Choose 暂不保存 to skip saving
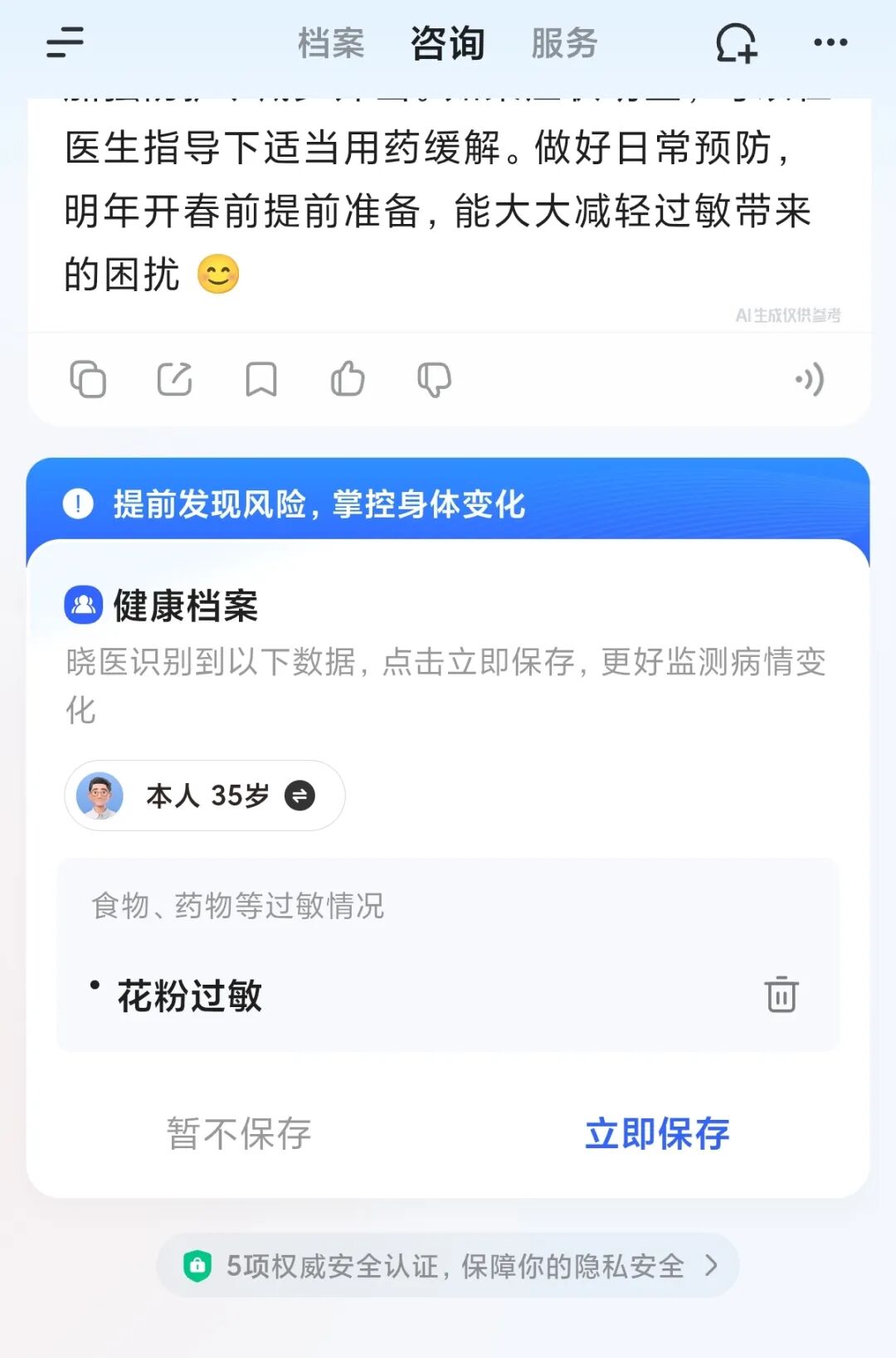Image resolution: width=896 pixels, height=1358 pixels. pyautogui.click(x=239, y=1133)
